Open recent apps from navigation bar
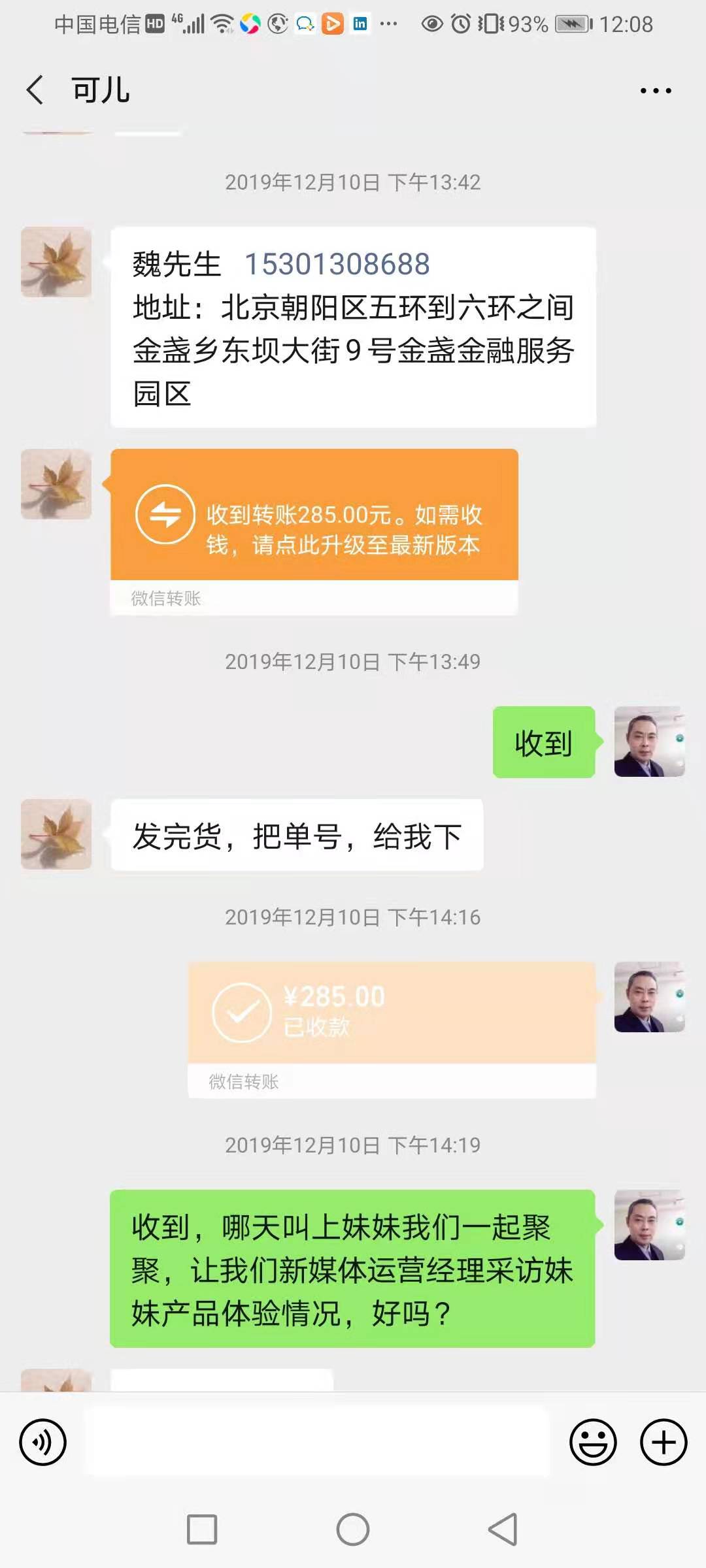The height and width of the screenshot is (1568, 706). point(202,1529)
